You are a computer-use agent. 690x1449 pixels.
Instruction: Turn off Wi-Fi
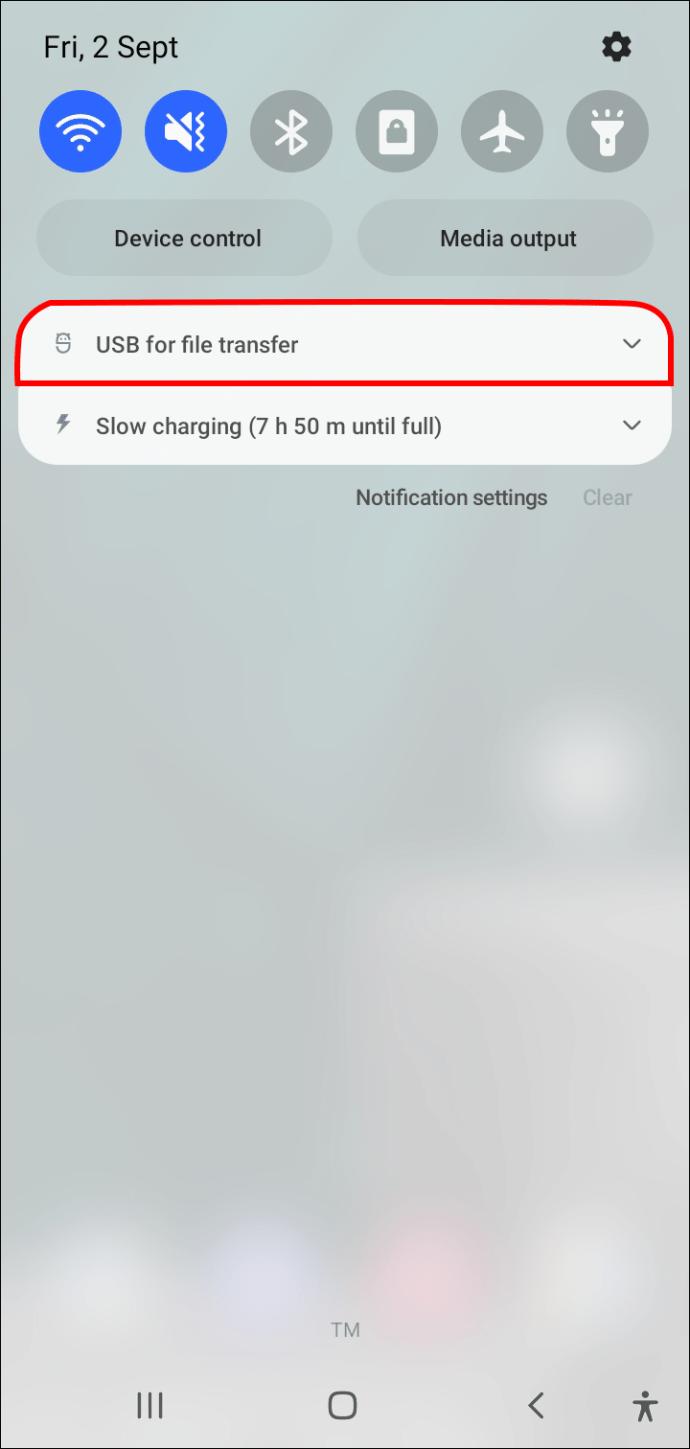point(81,132)
